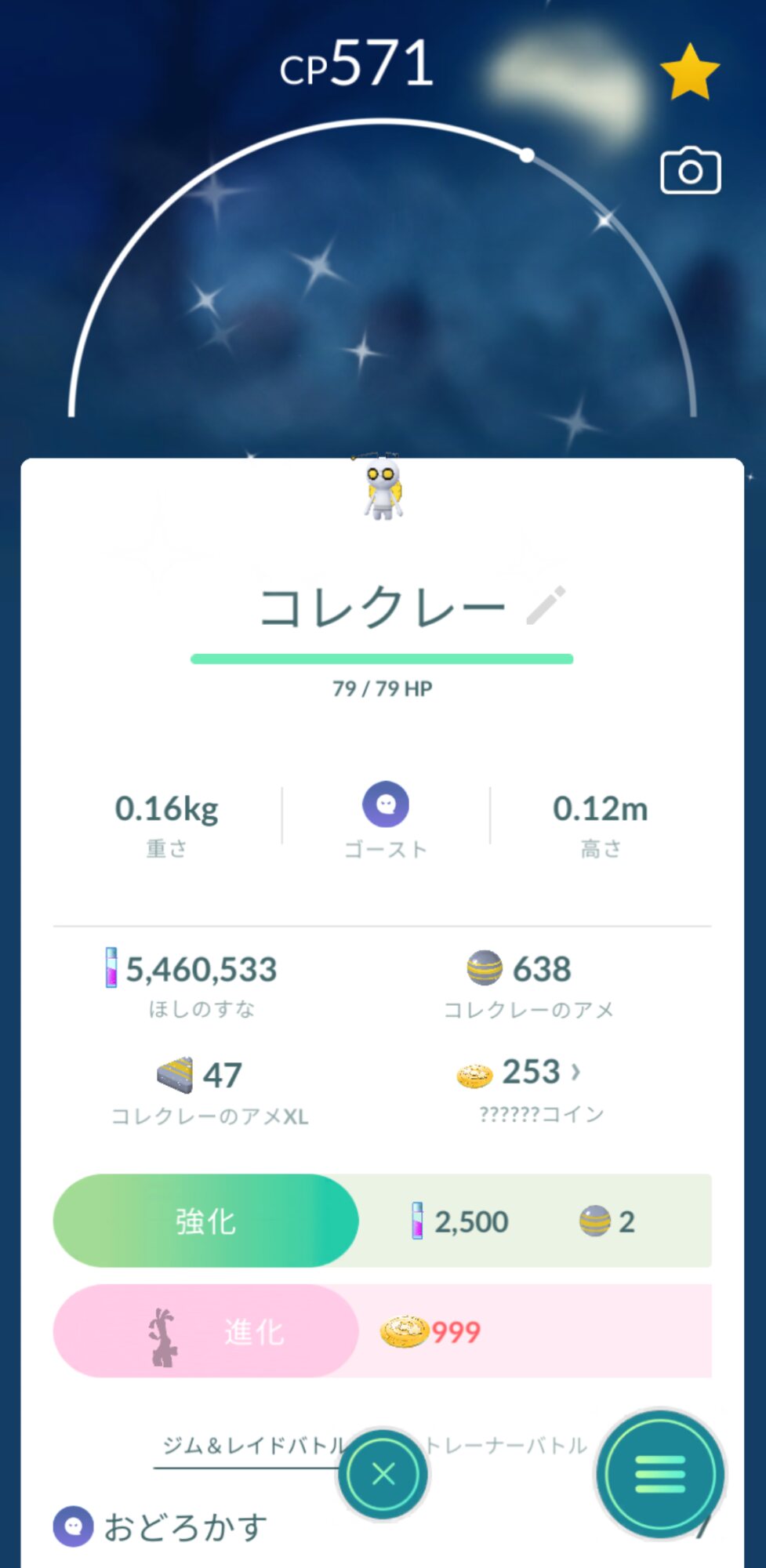Open the 253 coins detail chevron

[x=575, y=1072]
